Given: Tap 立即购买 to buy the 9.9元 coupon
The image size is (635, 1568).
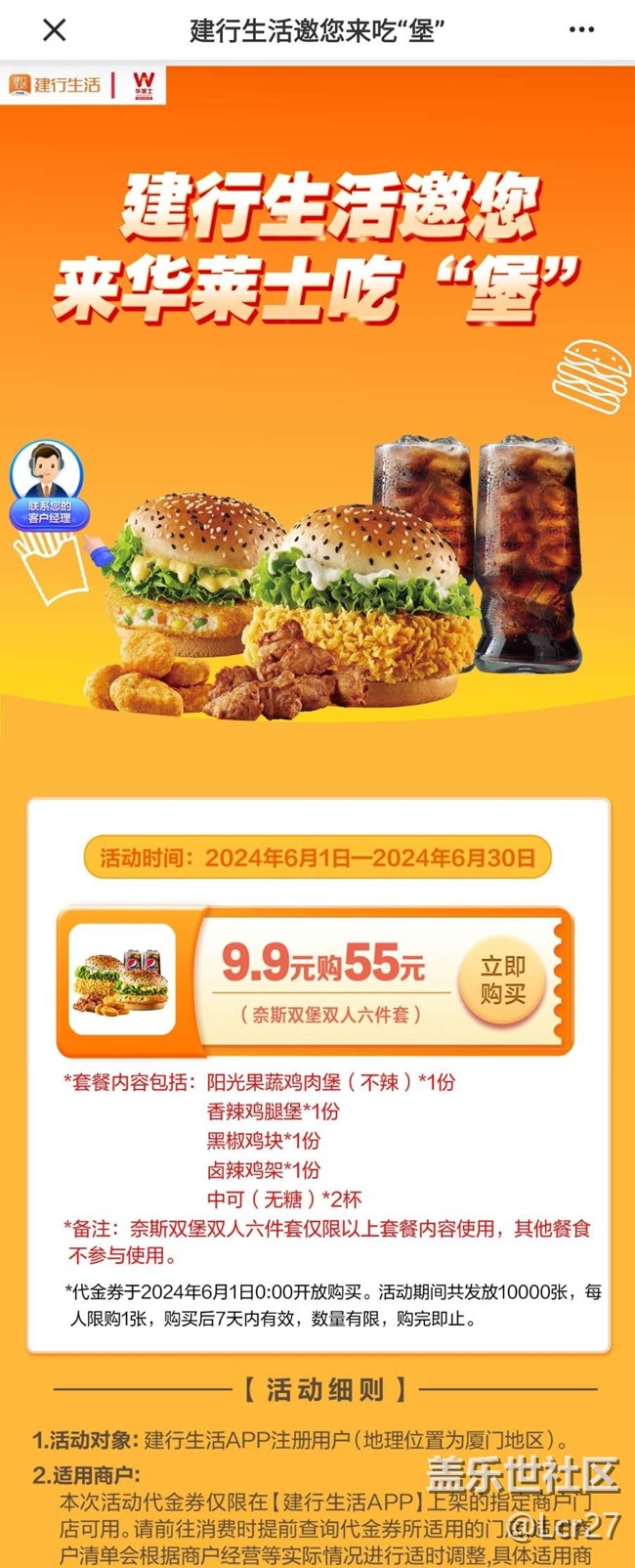Looking at the screenshot, I should [502, 980].
